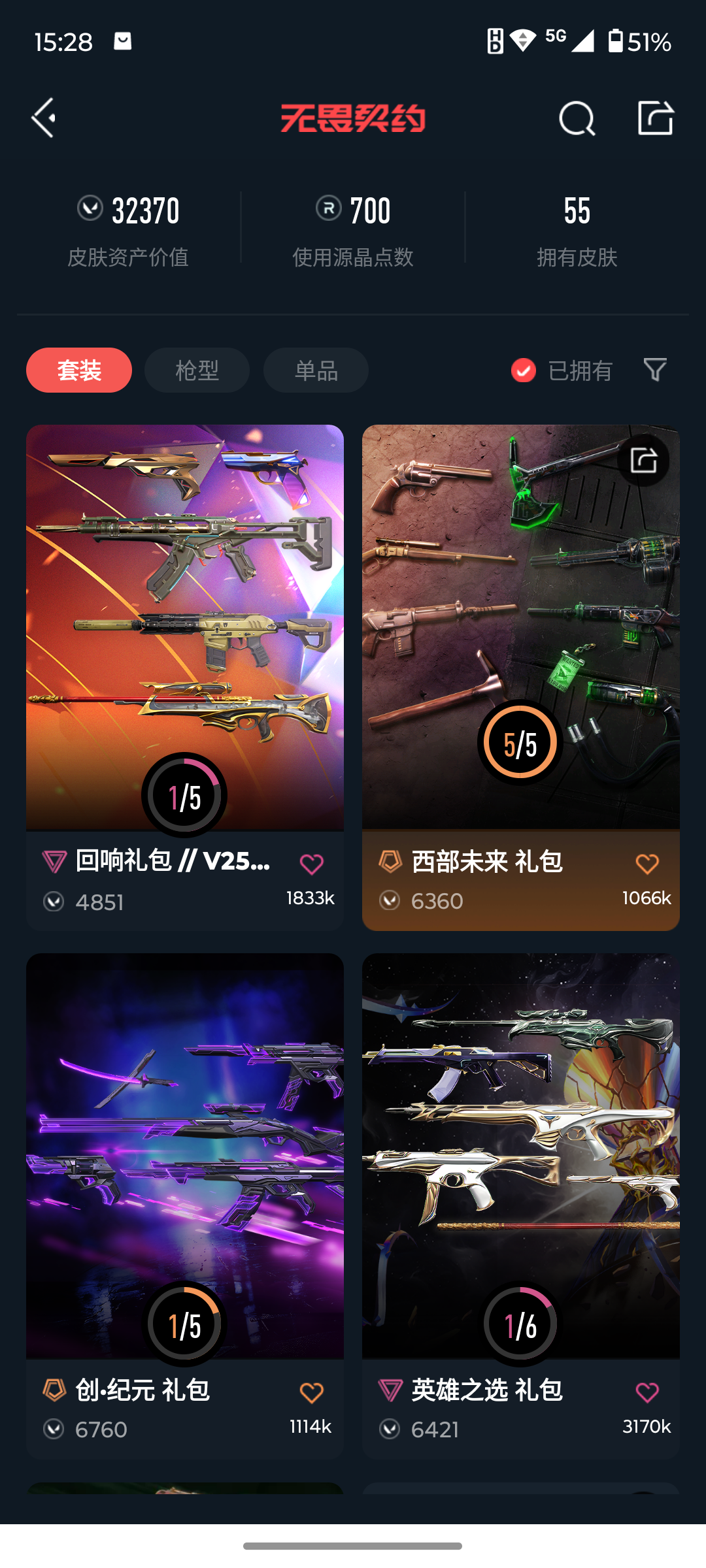The image size is (706, 1568).
Task: Like the 西部未来 礼包 bundle
Action: tap(647, 864)
